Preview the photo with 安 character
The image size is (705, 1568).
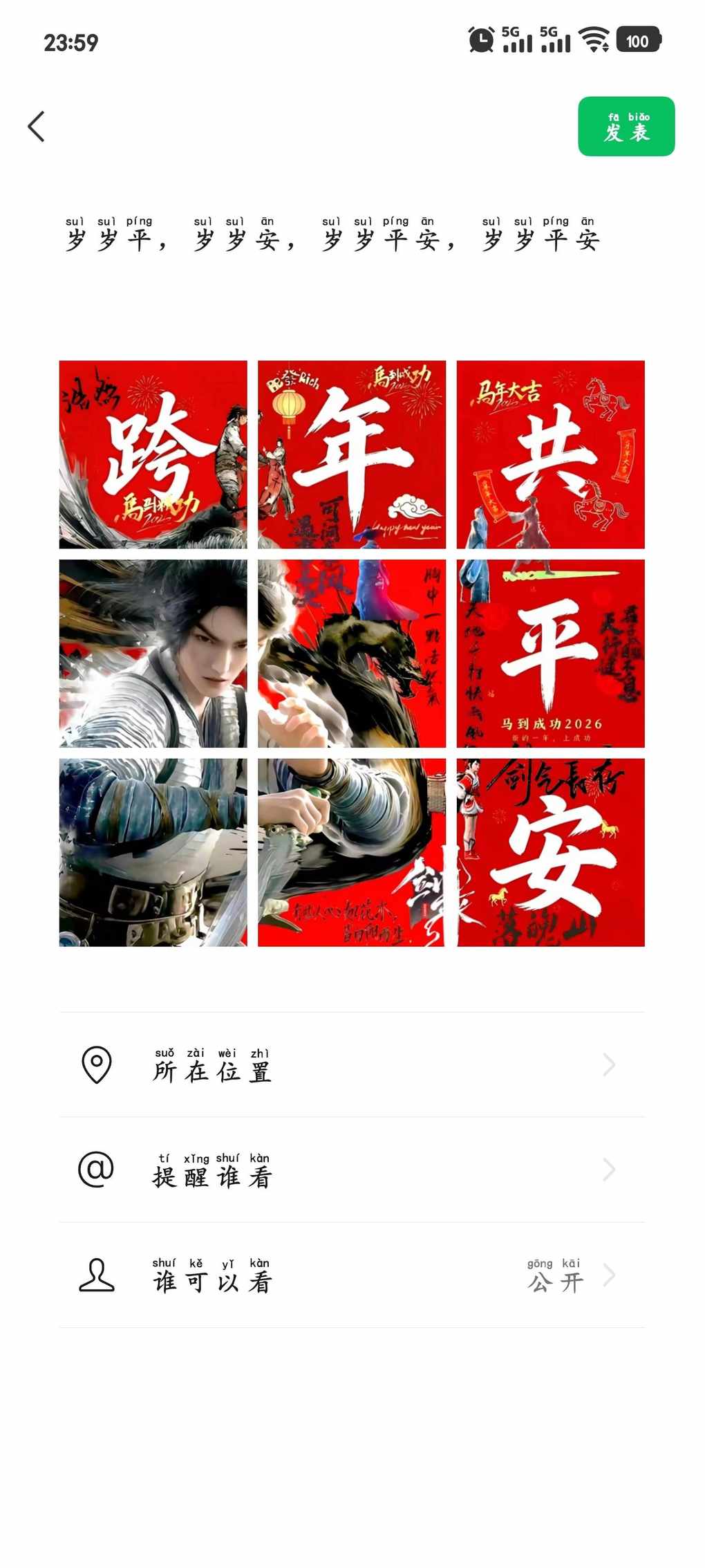[x=550, y=852]
